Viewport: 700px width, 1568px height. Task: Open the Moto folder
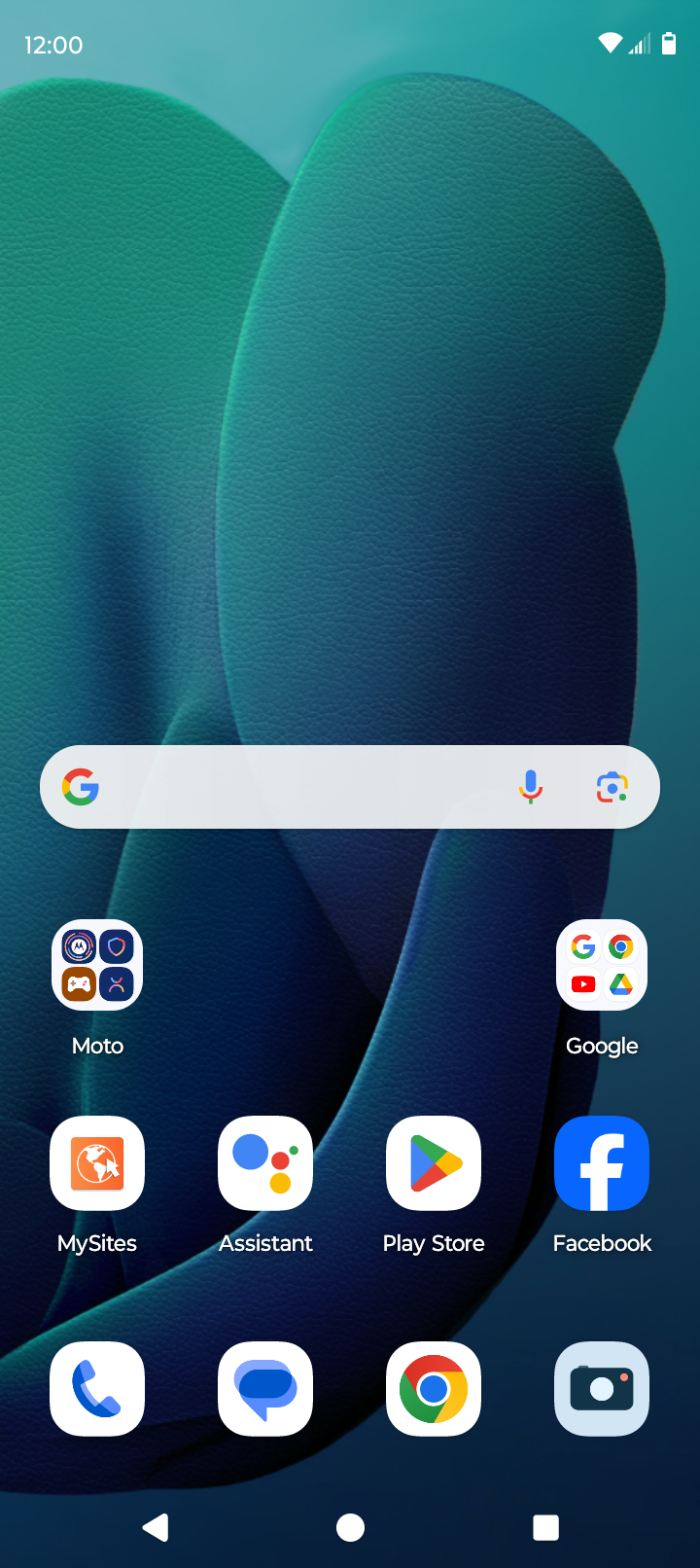coord(97,966)
